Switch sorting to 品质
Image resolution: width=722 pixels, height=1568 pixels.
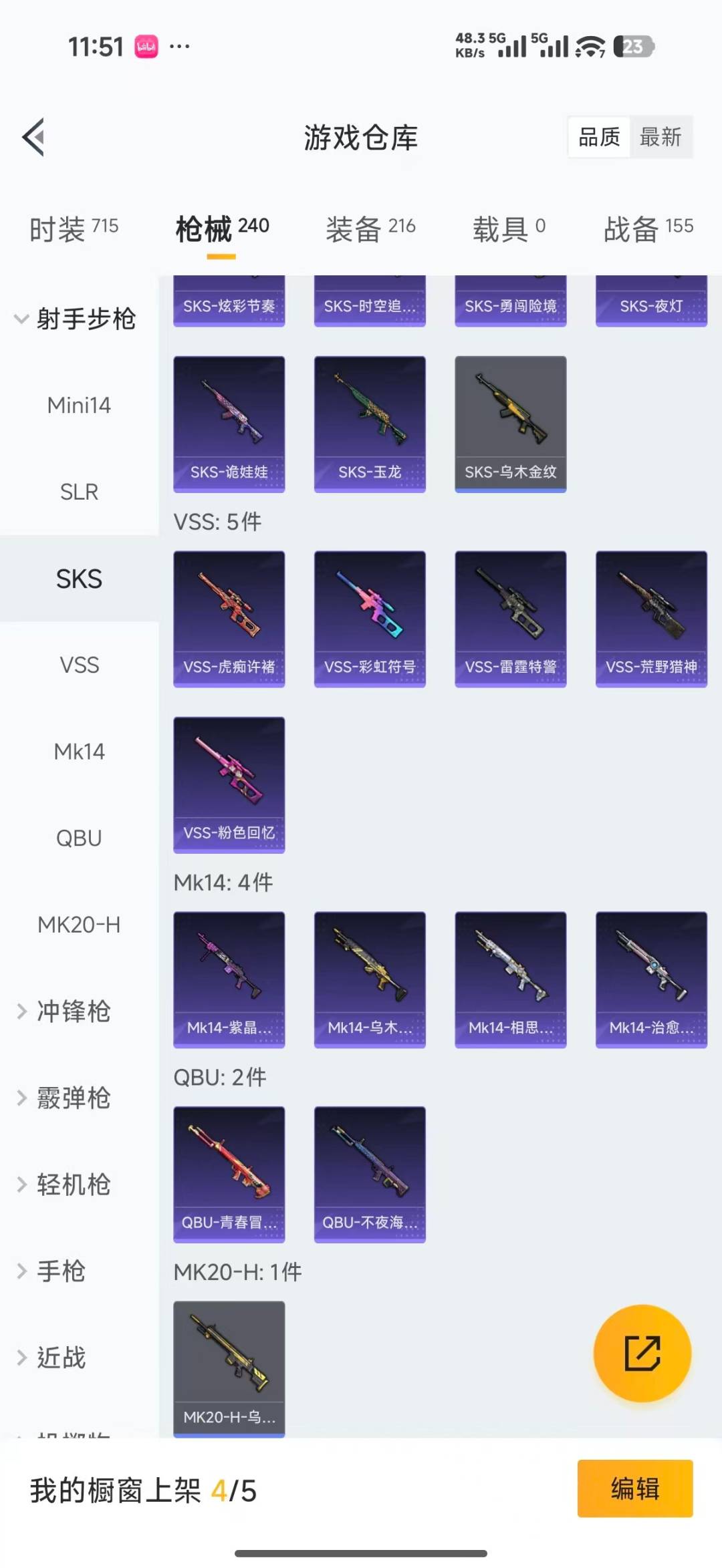tap(598, 137)
